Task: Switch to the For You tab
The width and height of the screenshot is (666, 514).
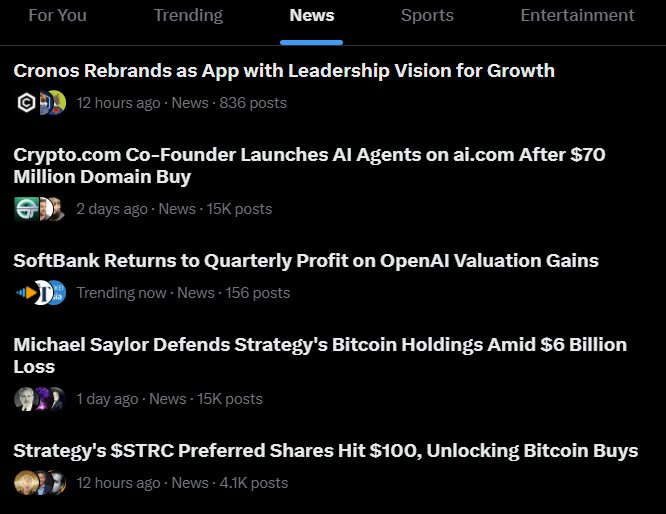Action: (57, 16)
